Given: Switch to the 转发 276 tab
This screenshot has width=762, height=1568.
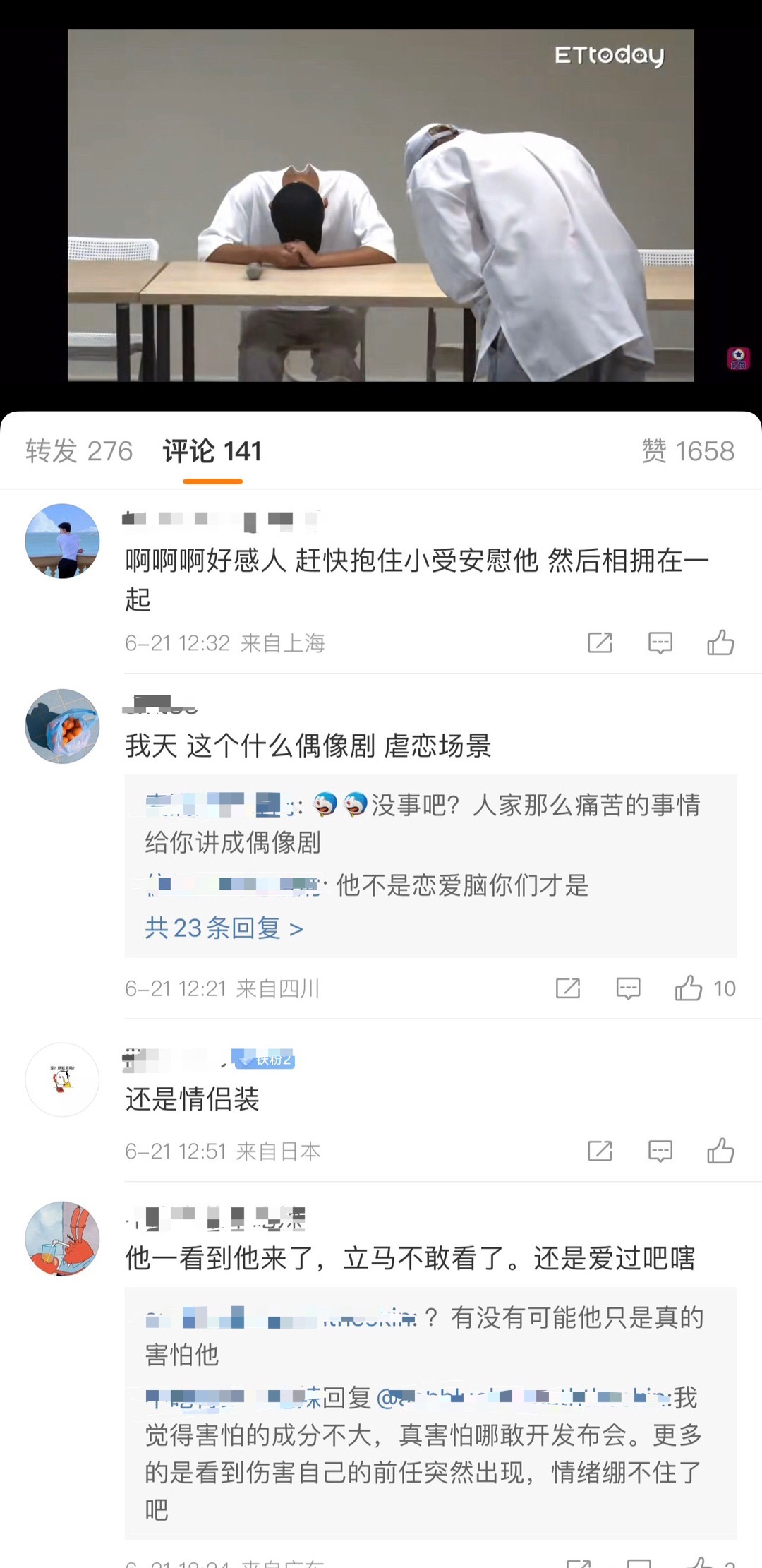Looking at the screenshot, I should coord(79,451).
